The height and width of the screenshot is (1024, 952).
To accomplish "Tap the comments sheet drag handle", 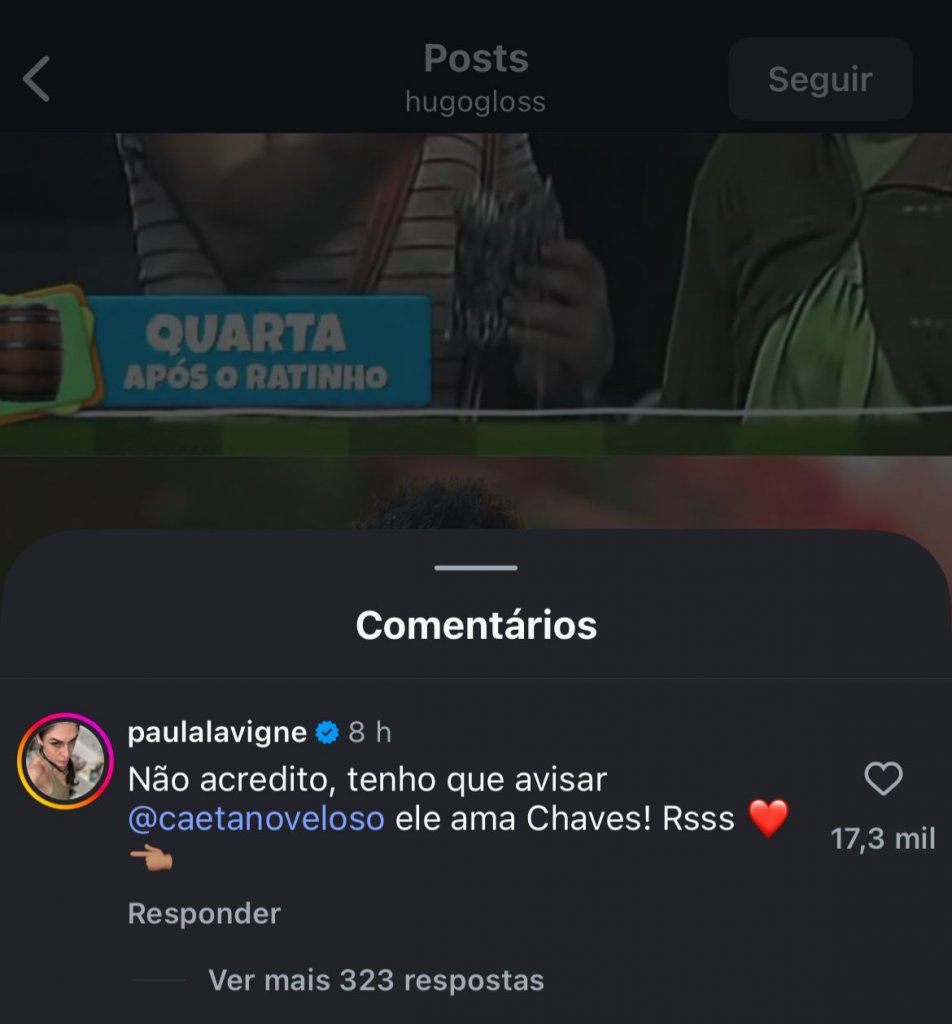I will pos(476,568).
